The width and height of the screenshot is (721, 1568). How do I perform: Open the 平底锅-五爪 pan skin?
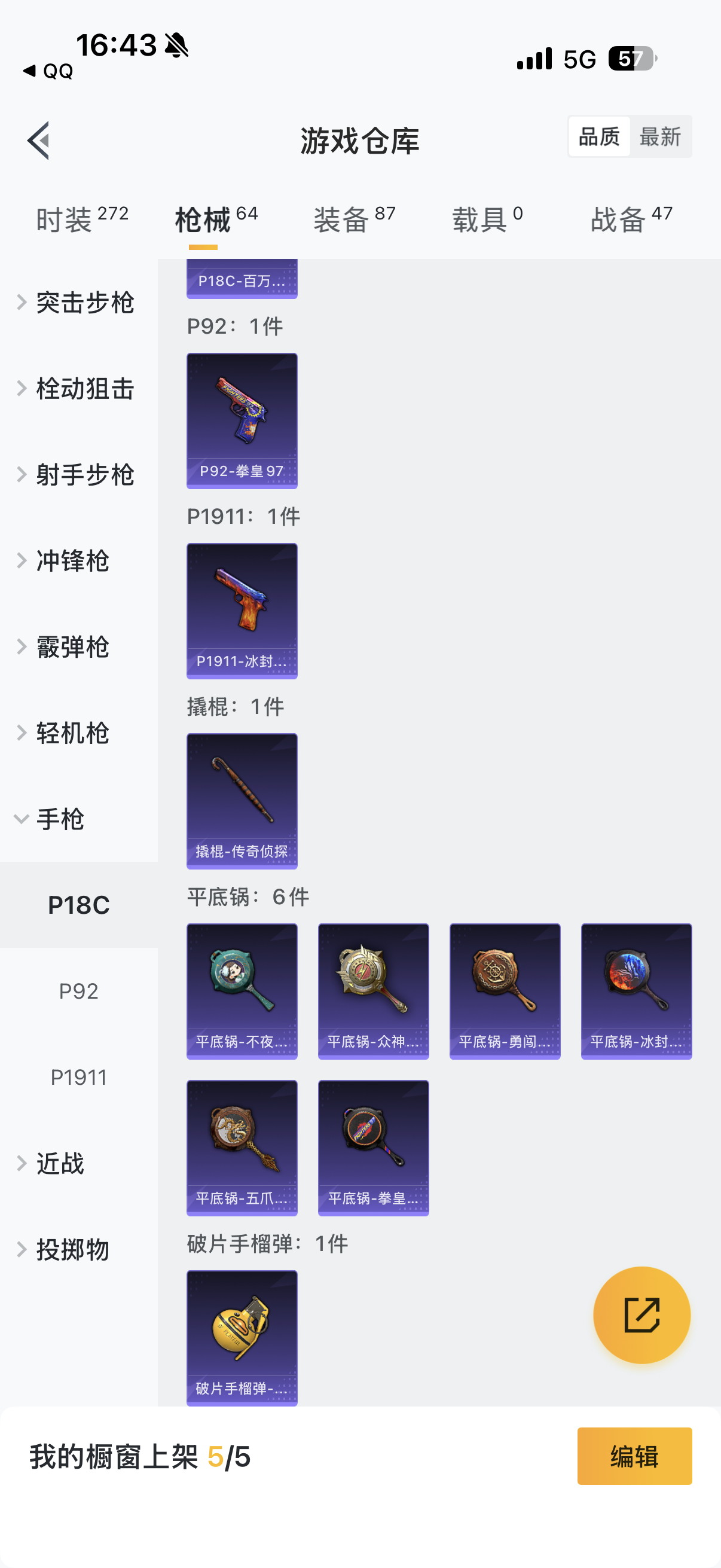point(242,1148)
